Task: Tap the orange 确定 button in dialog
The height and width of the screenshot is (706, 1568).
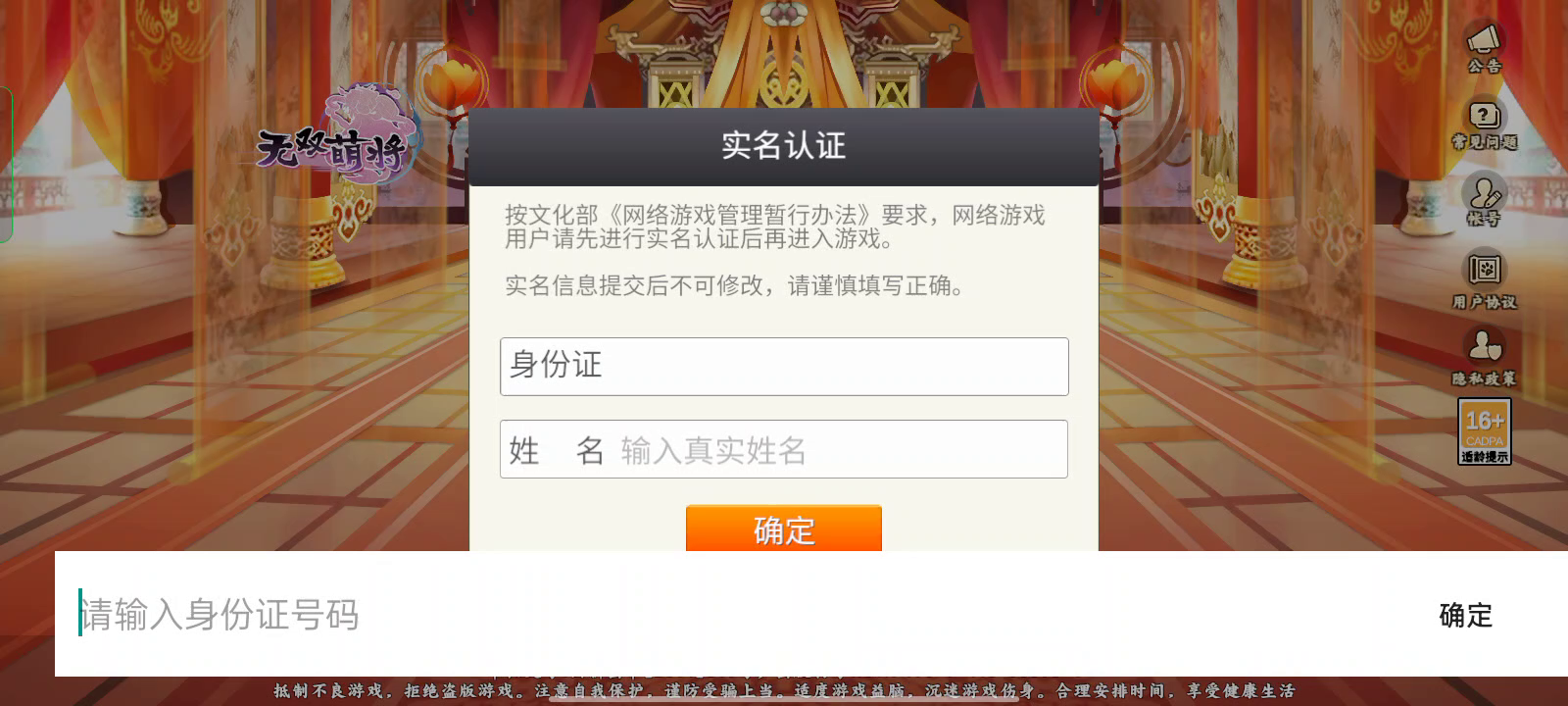Action: tap(784, 529)
